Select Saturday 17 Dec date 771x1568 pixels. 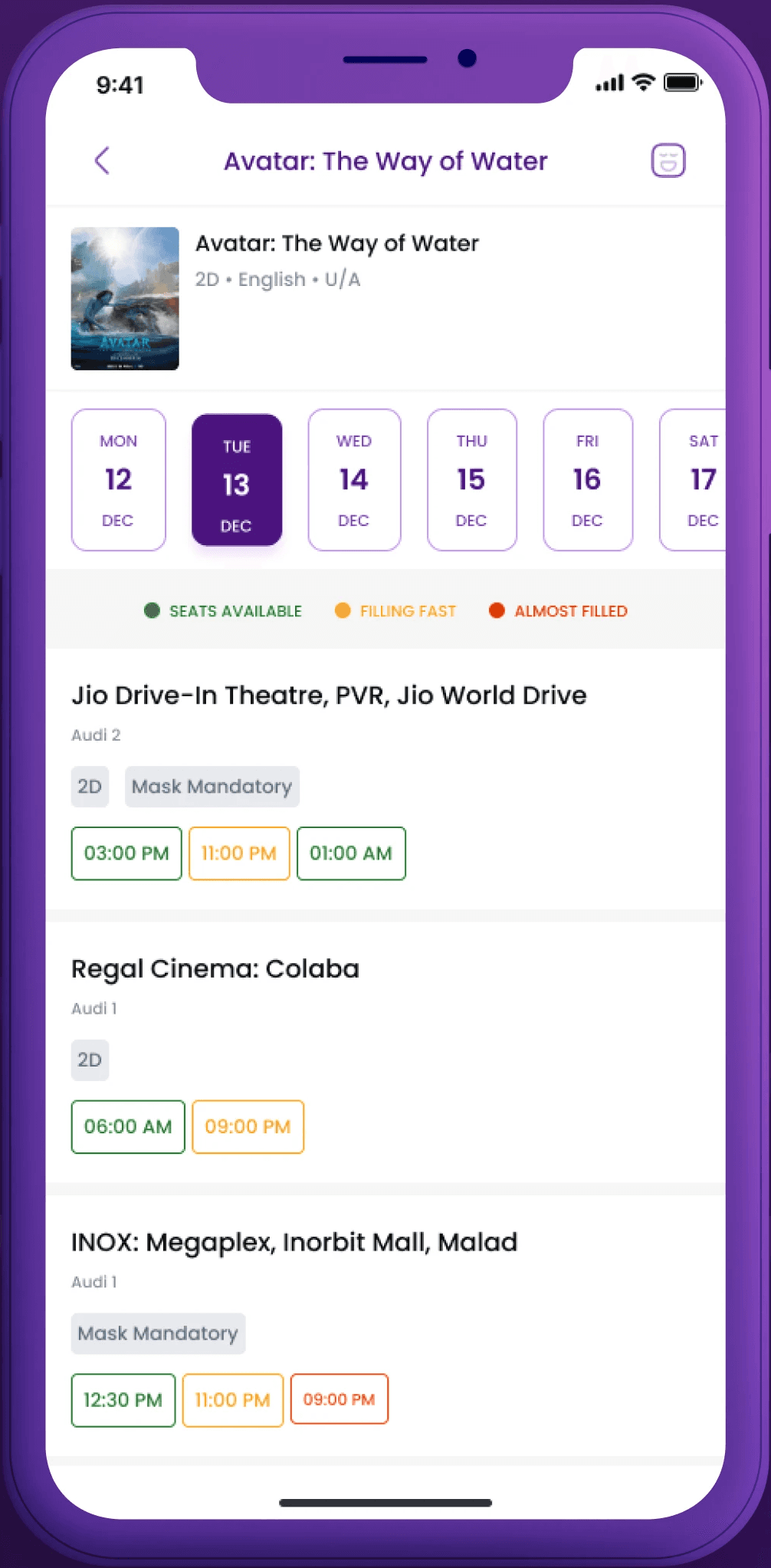693,480
